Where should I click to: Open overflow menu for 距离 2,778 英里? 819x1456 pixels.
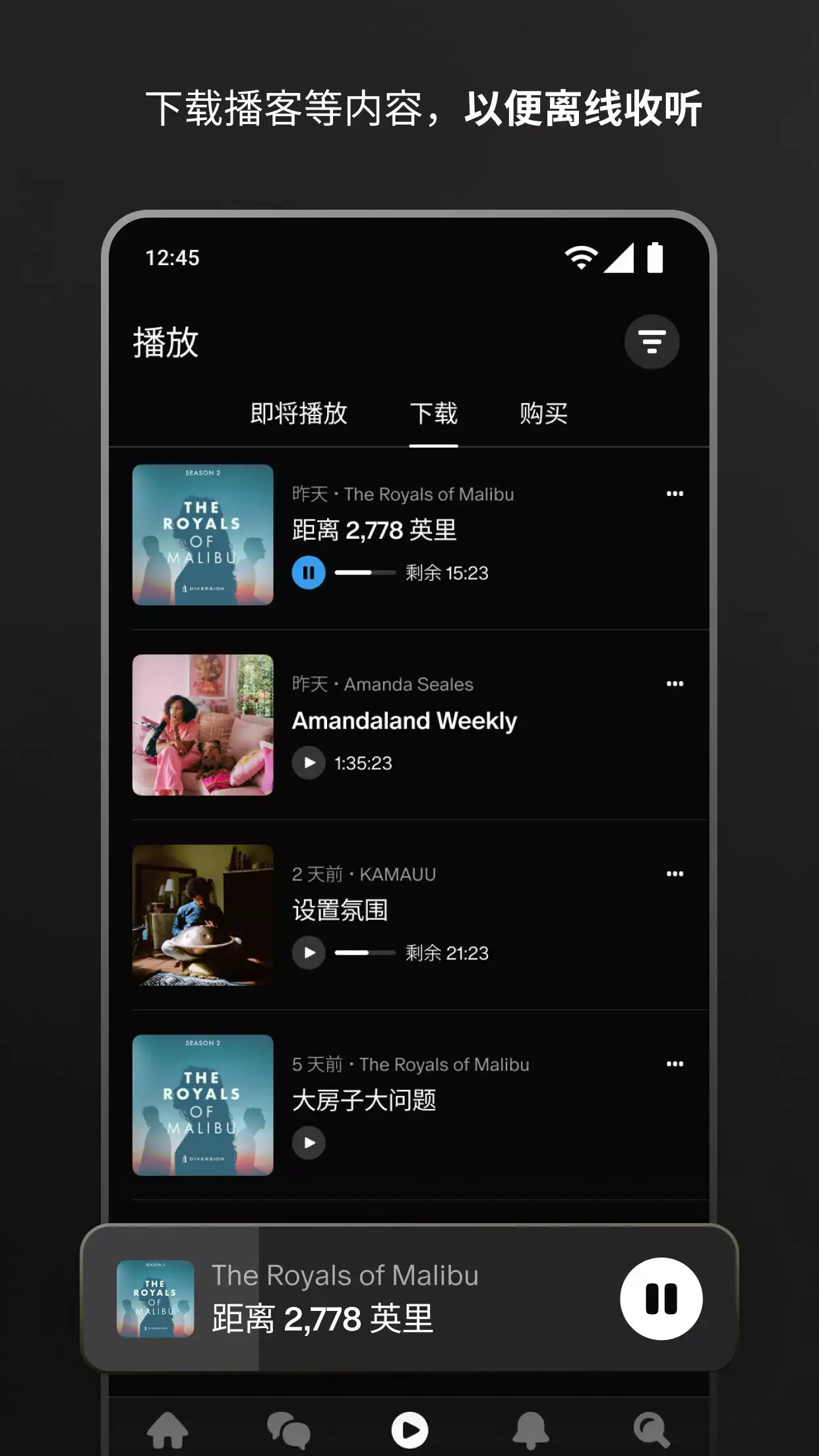(x=675, y=493)
